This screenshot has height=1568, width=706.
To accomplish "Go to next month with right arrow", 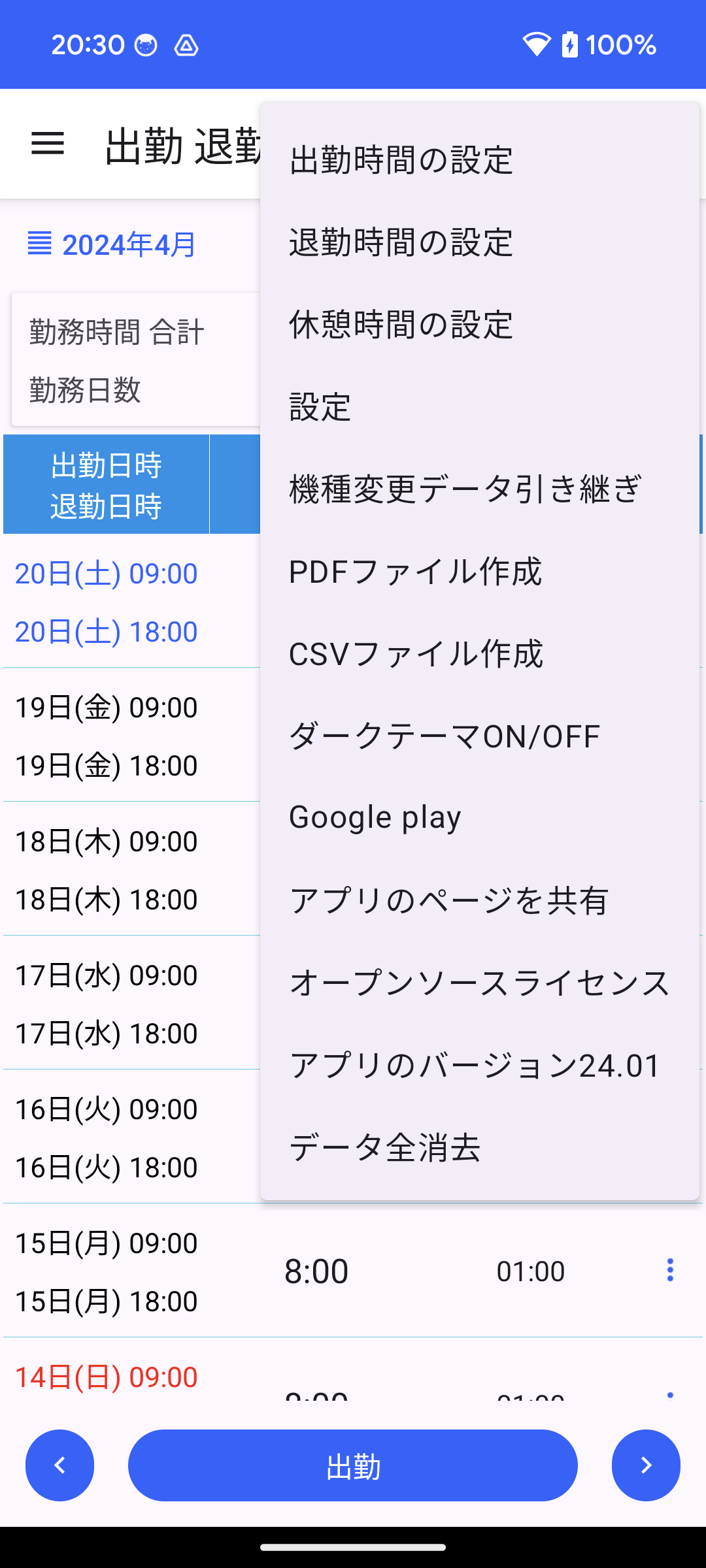I will point(646,1465).
